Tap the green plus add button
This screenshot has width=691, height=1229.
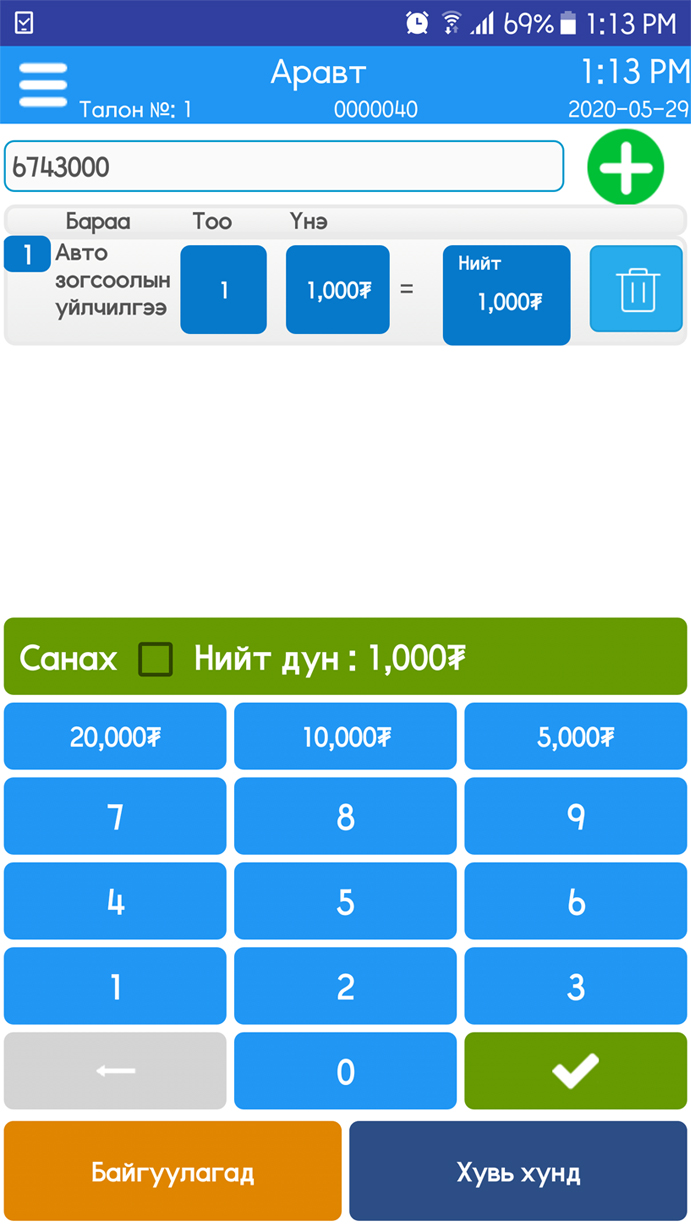[625, 167]
